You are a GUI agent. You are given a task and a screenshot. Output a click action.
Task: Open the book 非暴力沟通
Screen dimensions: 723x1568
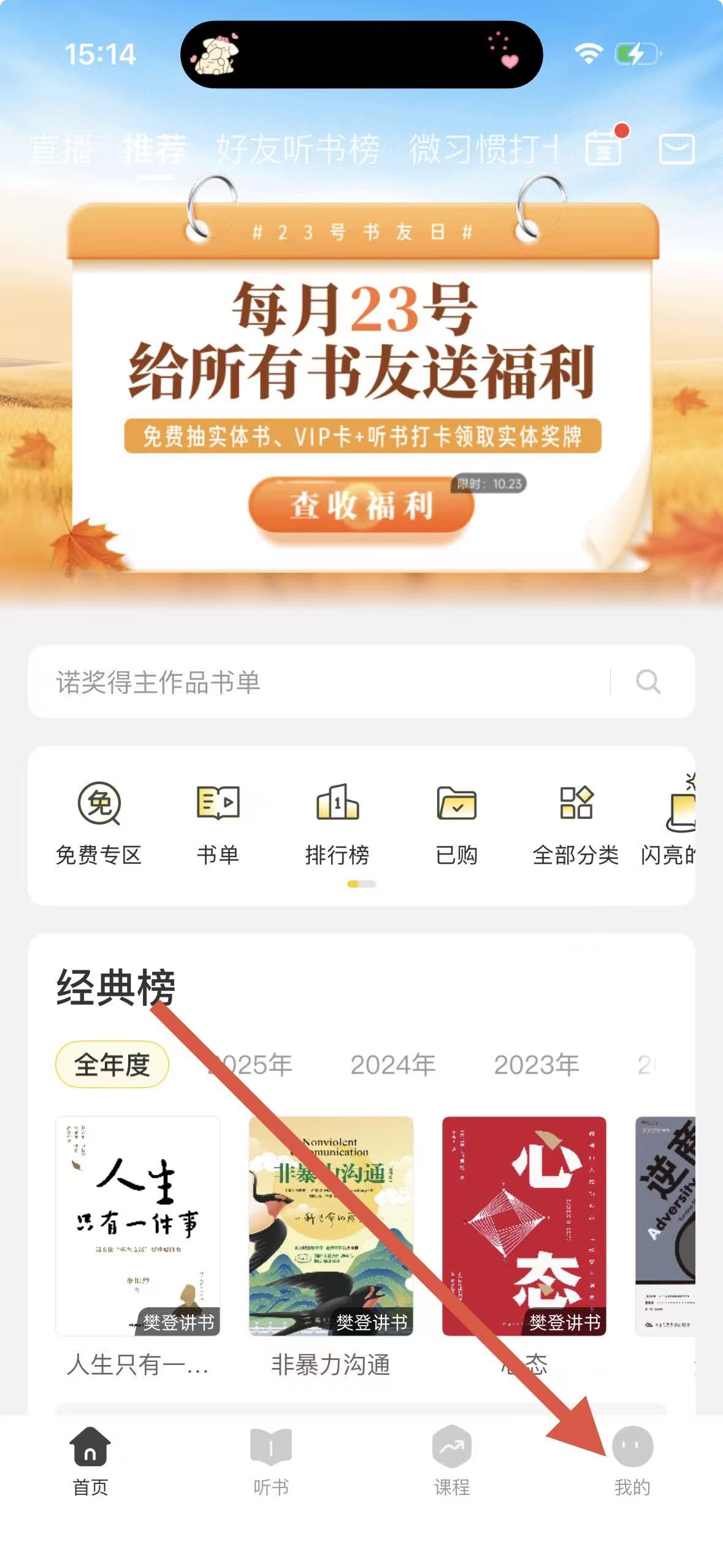[331, 1226]
